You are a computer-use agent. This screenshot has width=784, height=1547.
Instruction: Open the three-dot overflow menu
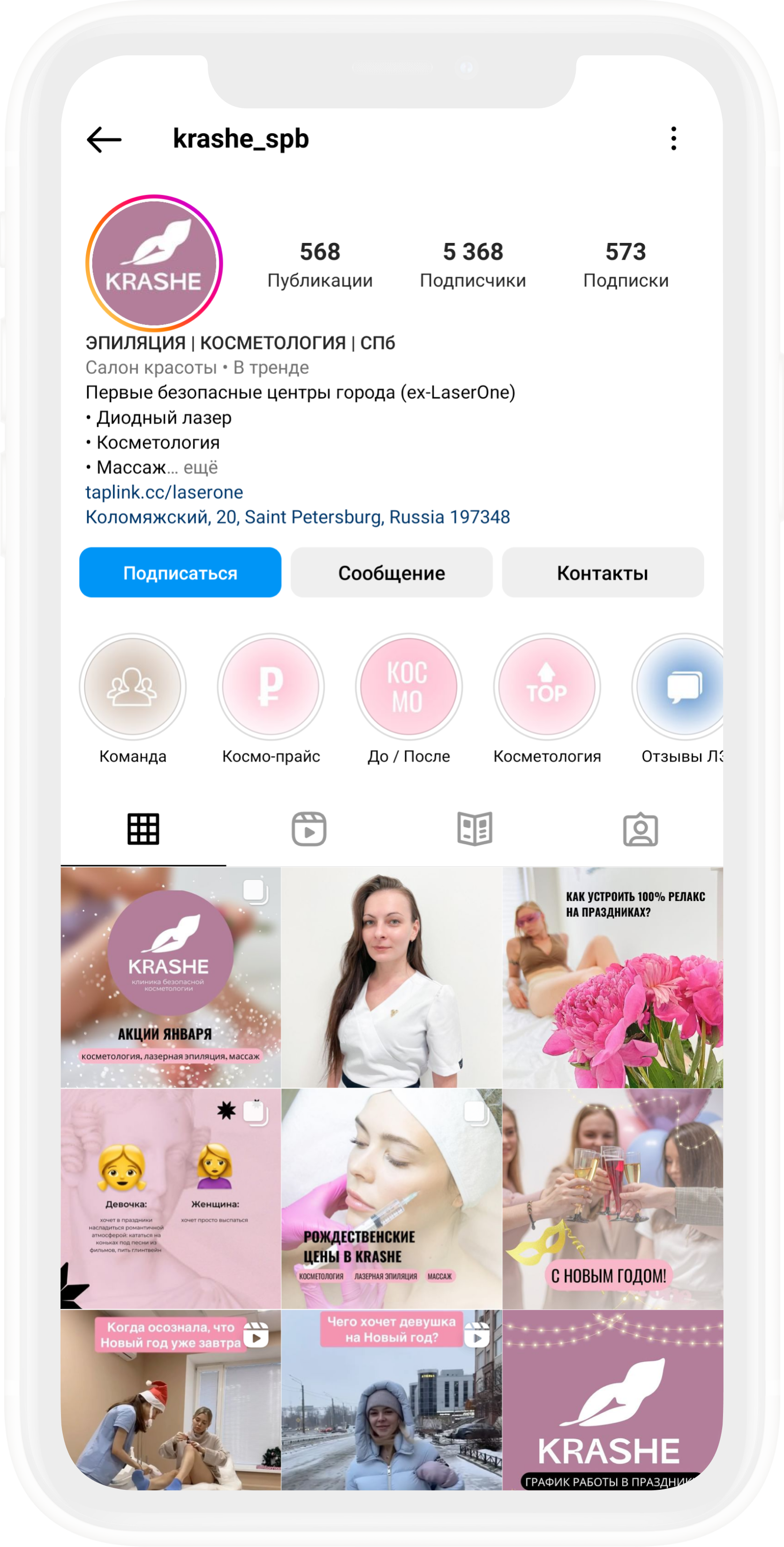pos(673,139)
